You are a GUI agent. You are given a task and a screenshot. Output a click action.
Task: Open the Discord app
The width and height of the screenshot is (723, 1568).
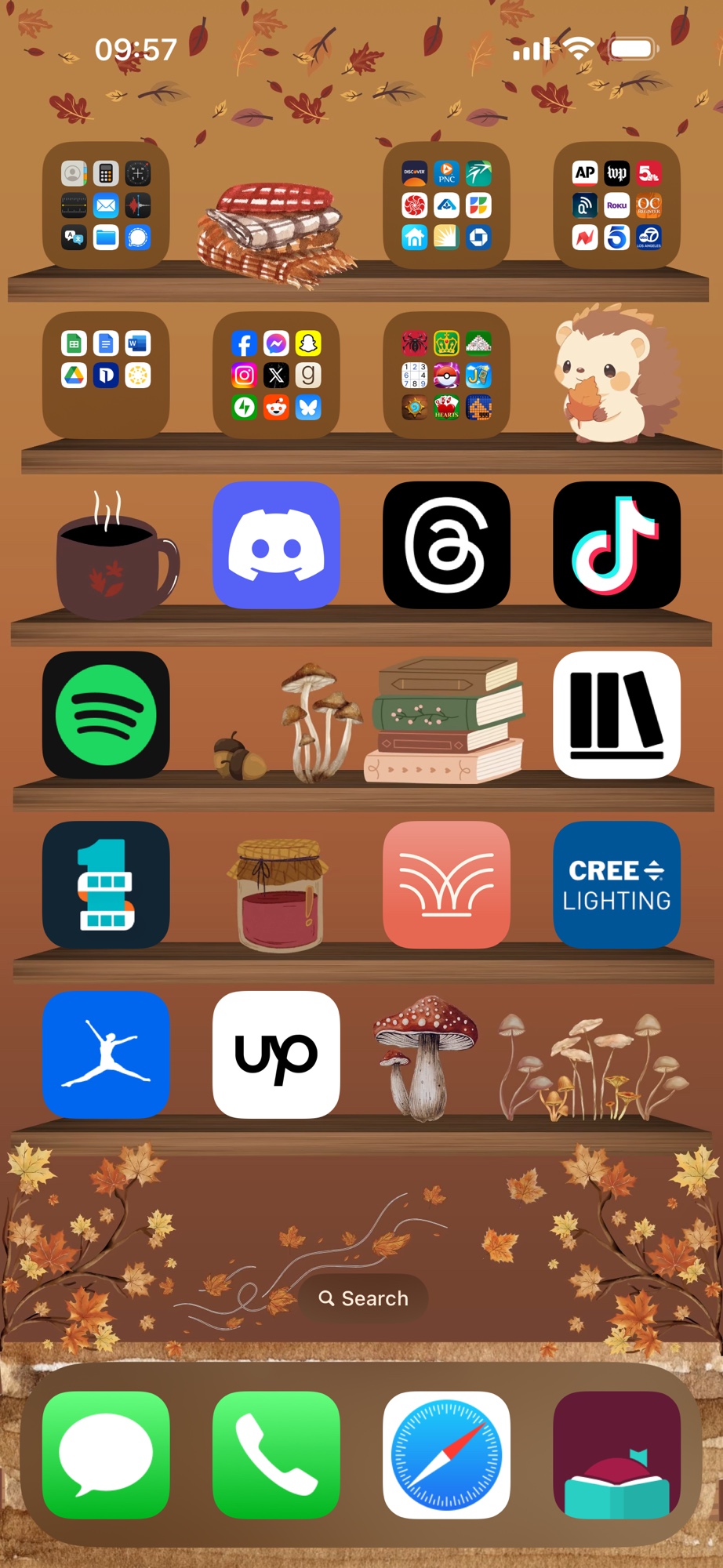click(x=276, y=545)
